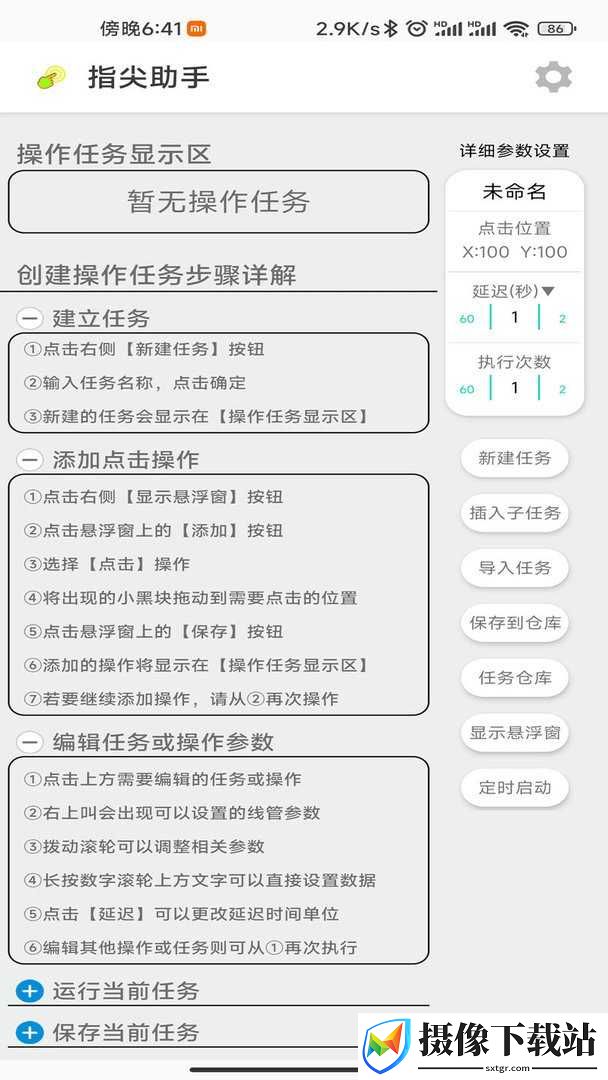Screen dimensions: 608x1080
Task: Change delay unit via 延迟(秒) dropdown
Action: coord(514,291)
